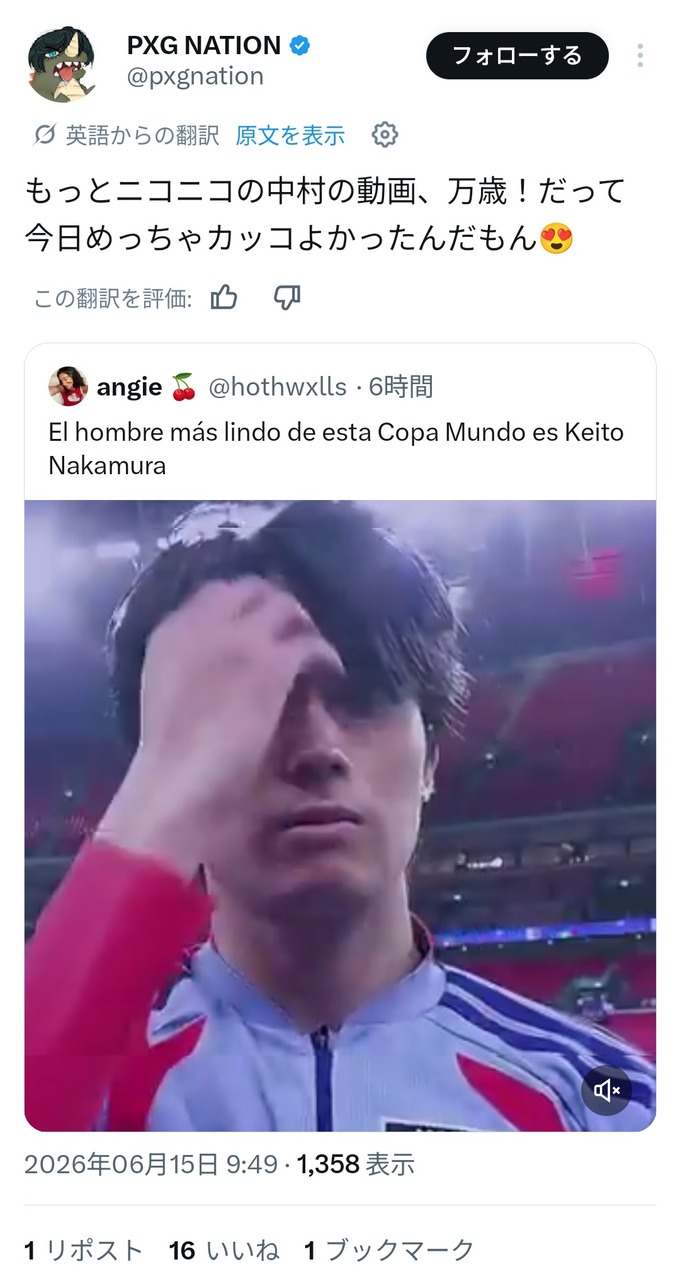Open translation settings gear icon
The image size is (680, 1274).
click(384, 135)
